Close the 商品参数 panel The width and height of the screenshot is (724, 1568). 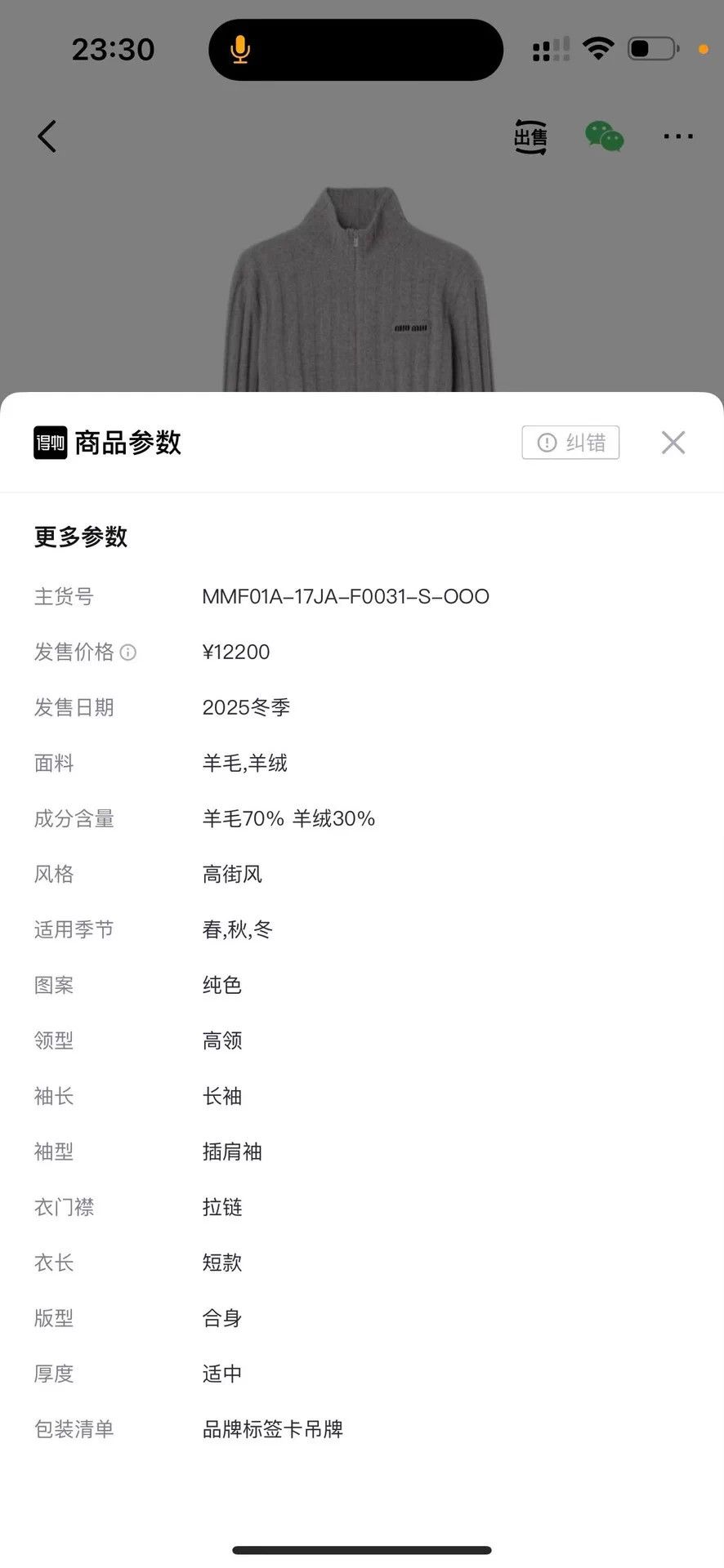click(673, 443)
